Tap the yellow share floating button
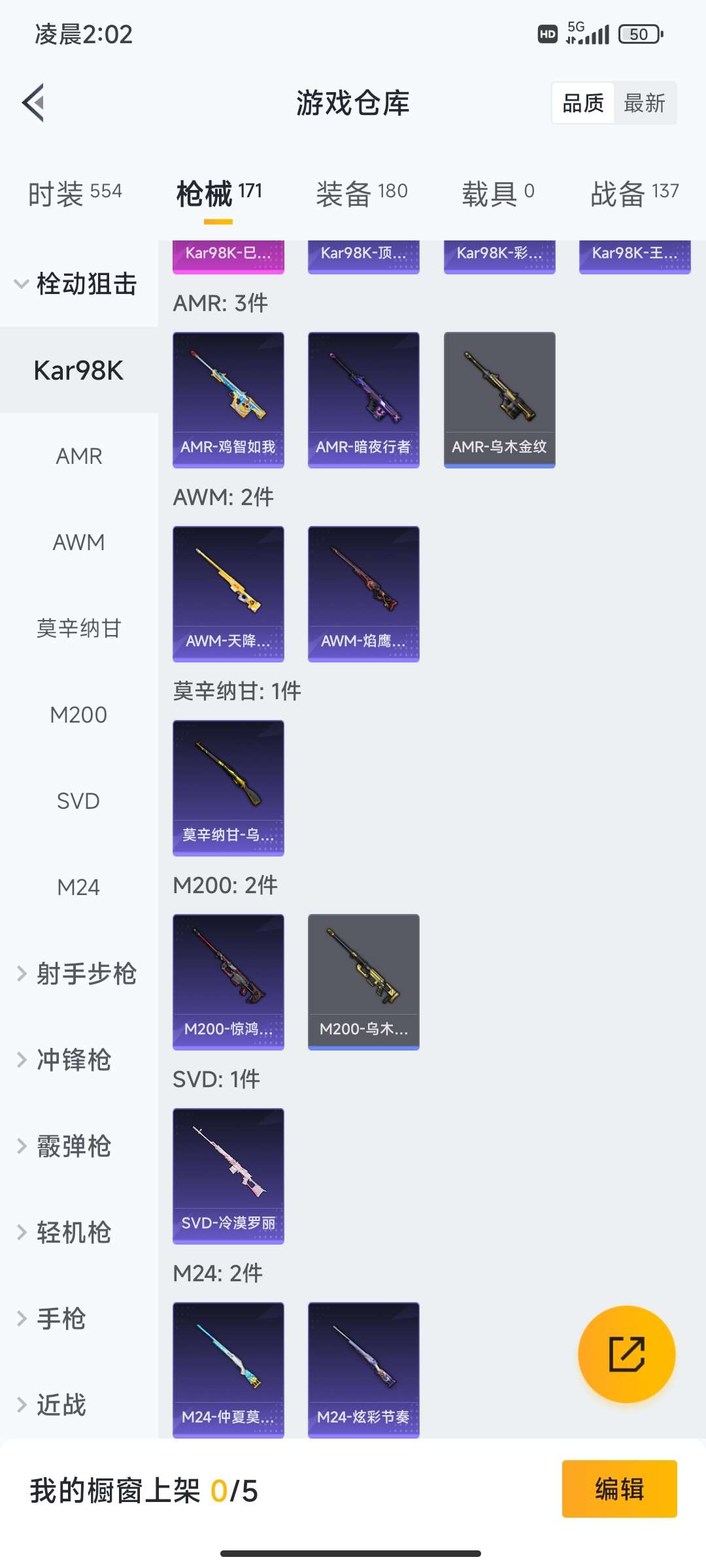The width and height of the screenshot is (706, 1568). click(x=626, y=1354)
